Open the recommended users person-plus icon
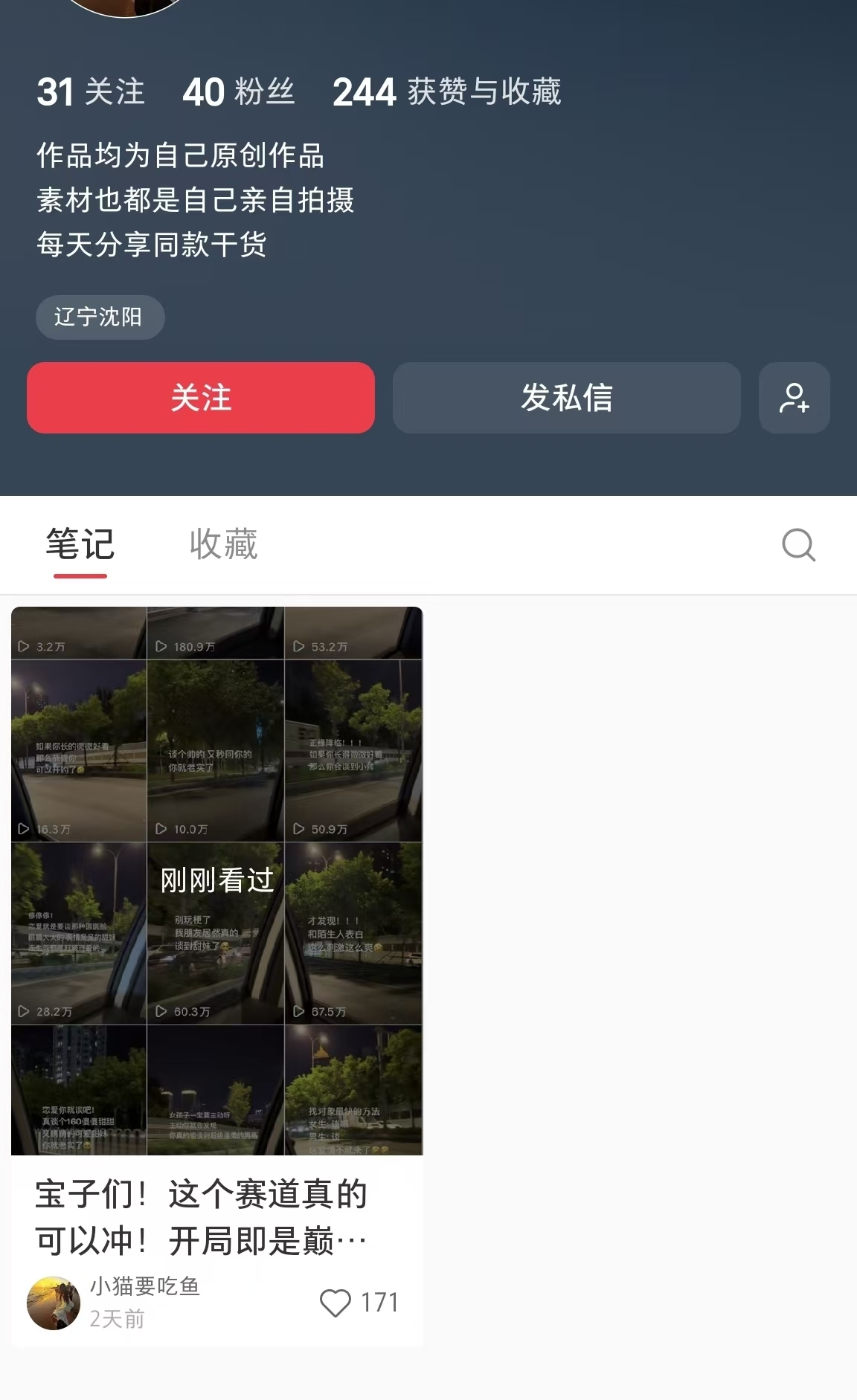 794,398
